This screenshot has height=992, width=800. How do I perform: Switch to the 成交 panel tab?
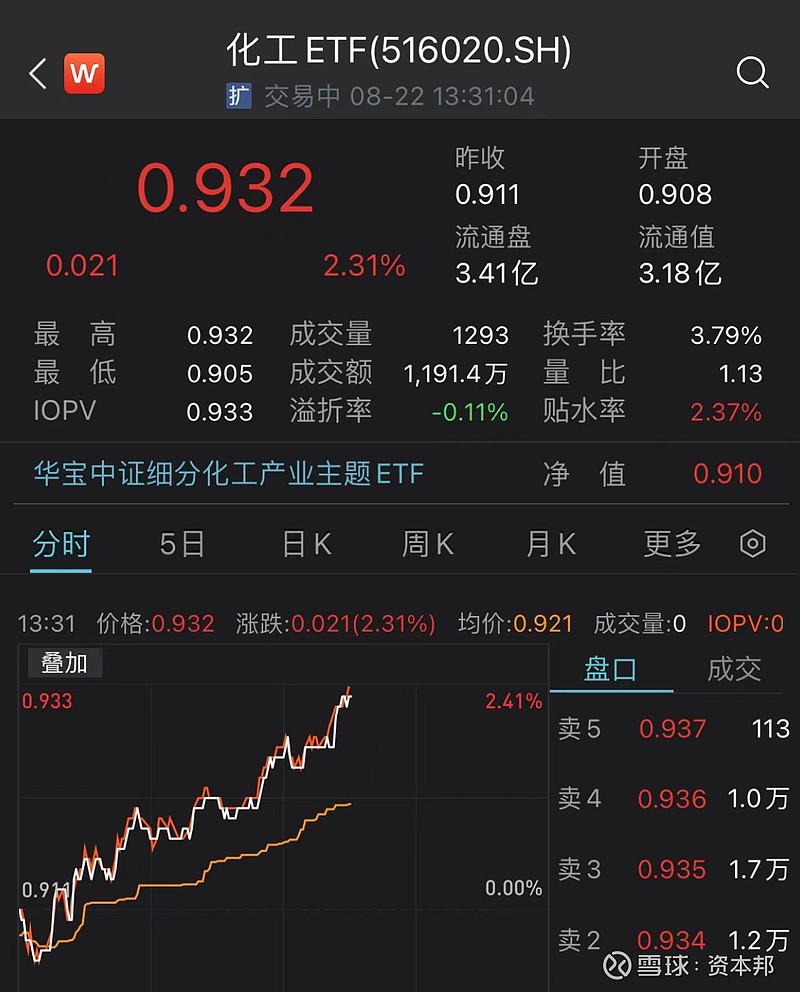(736, 670)
